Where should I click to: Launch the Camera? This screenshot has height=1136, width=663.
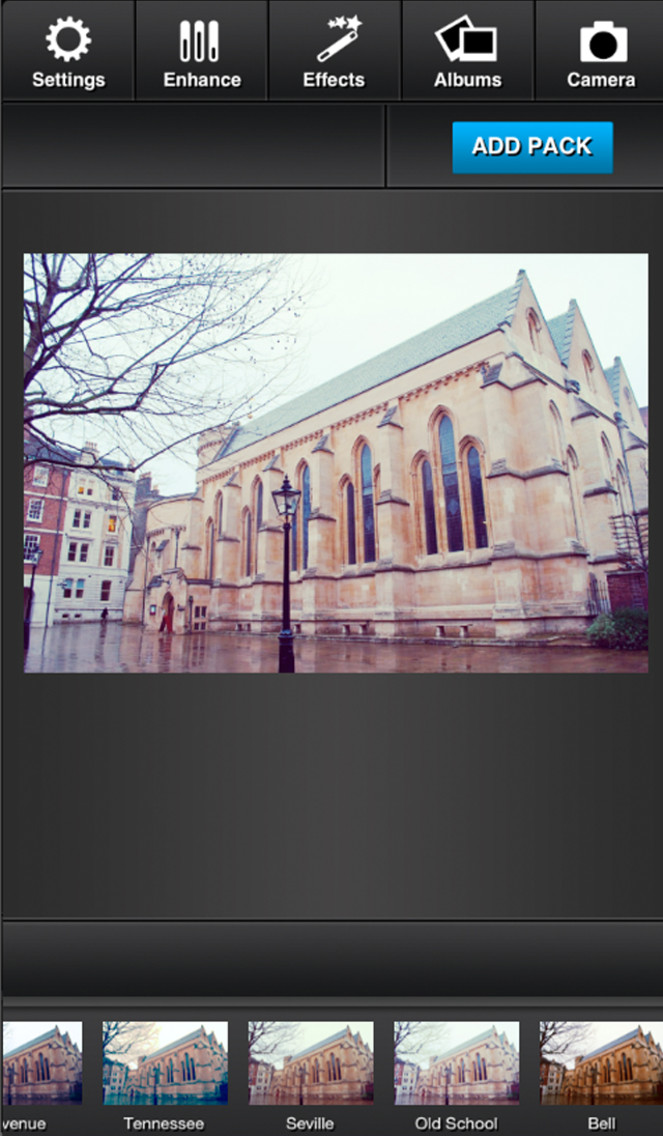pos(600,51)
